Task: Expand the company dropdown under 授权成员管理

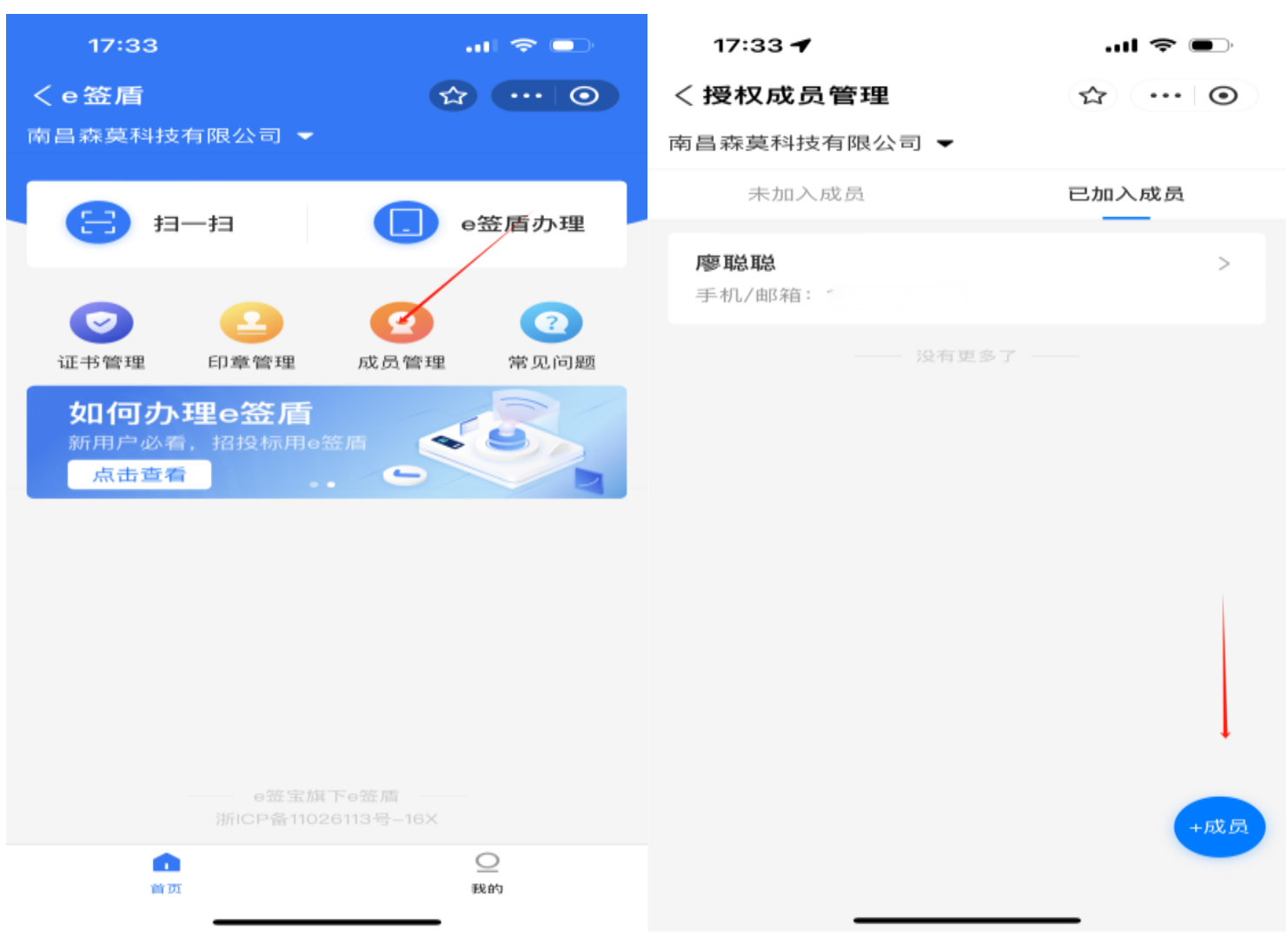Action: (946, 143)
